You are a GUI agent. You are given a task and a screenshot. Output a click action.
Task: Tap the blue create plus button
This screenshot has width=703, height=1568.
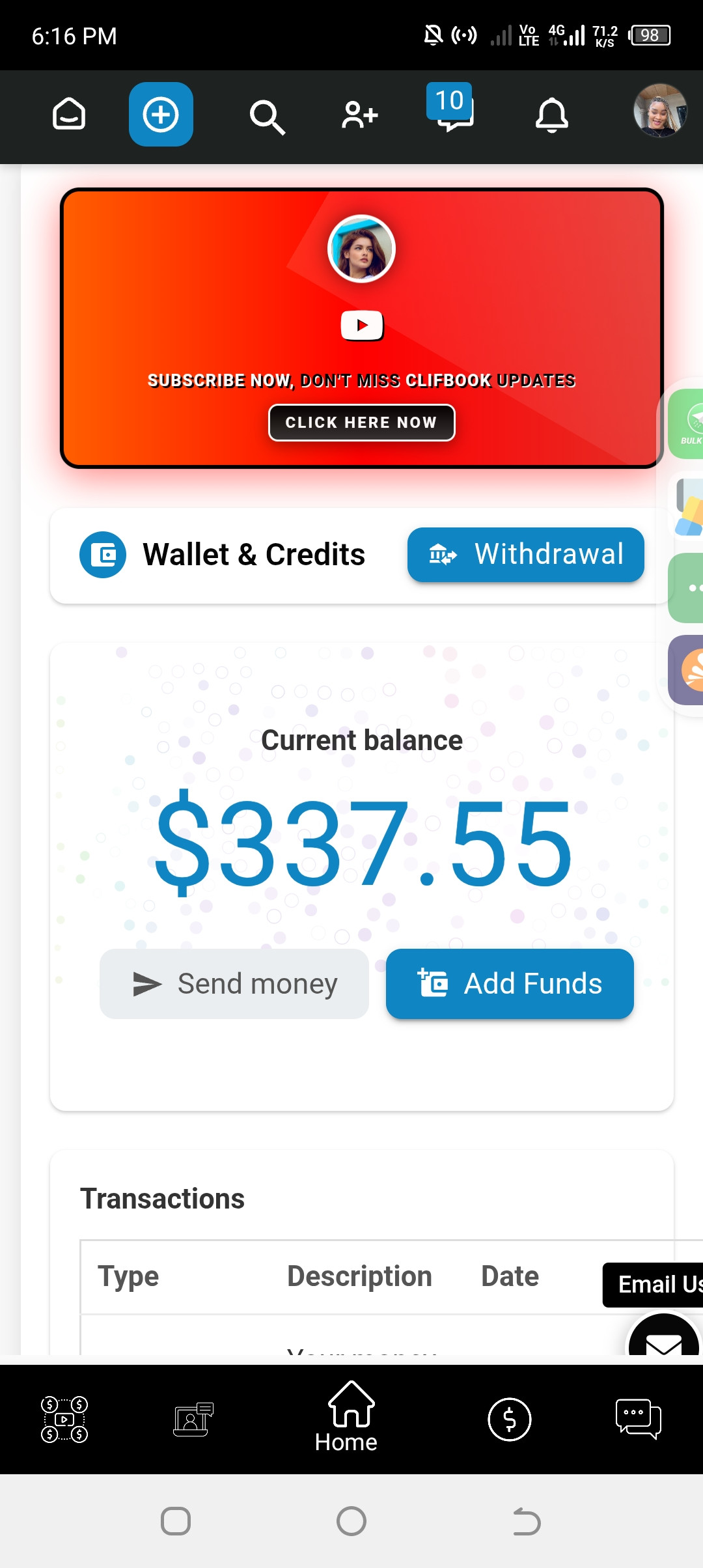161,115
